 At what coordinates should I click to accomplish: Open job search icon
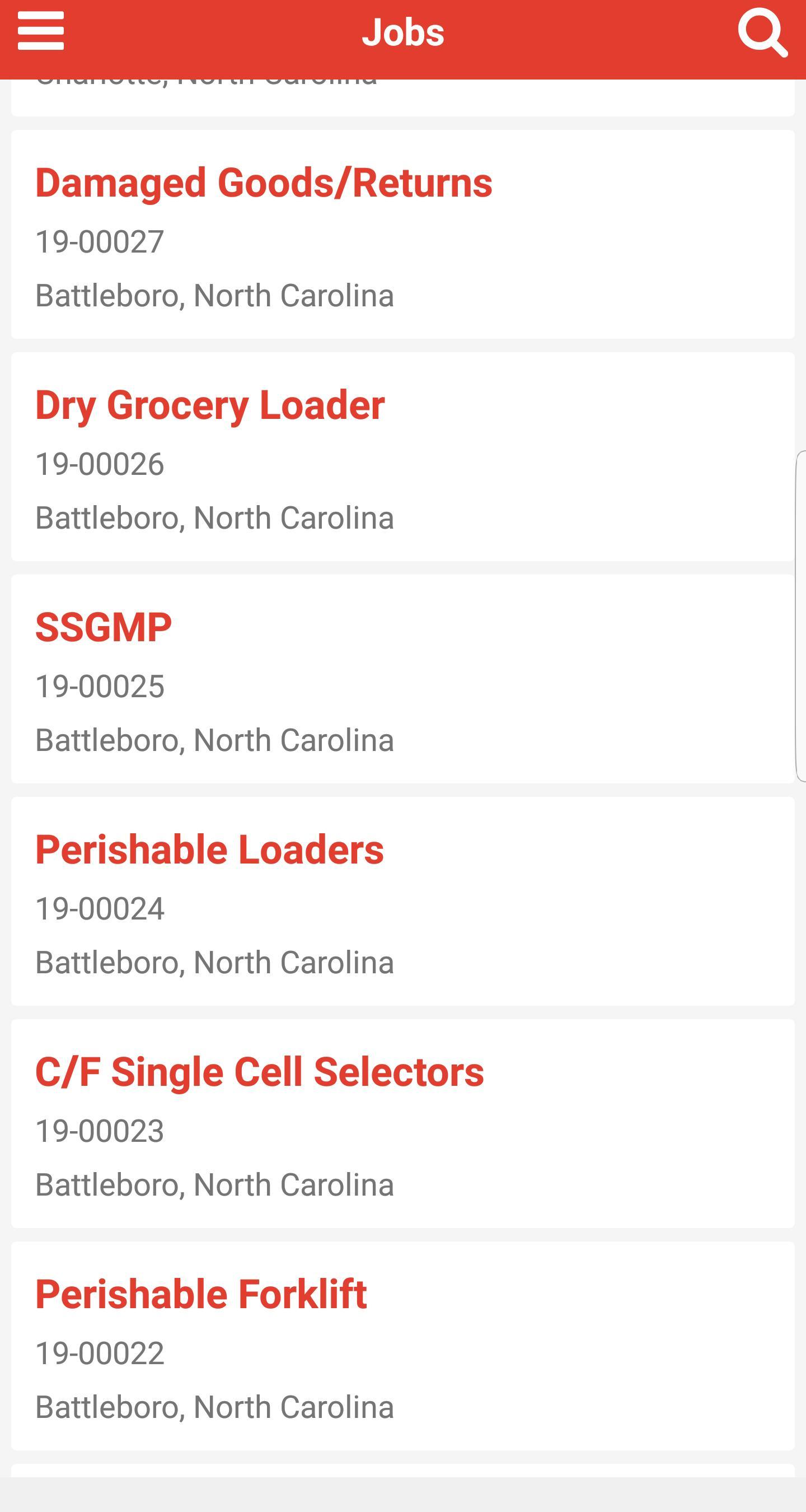(x=762, y=32)
